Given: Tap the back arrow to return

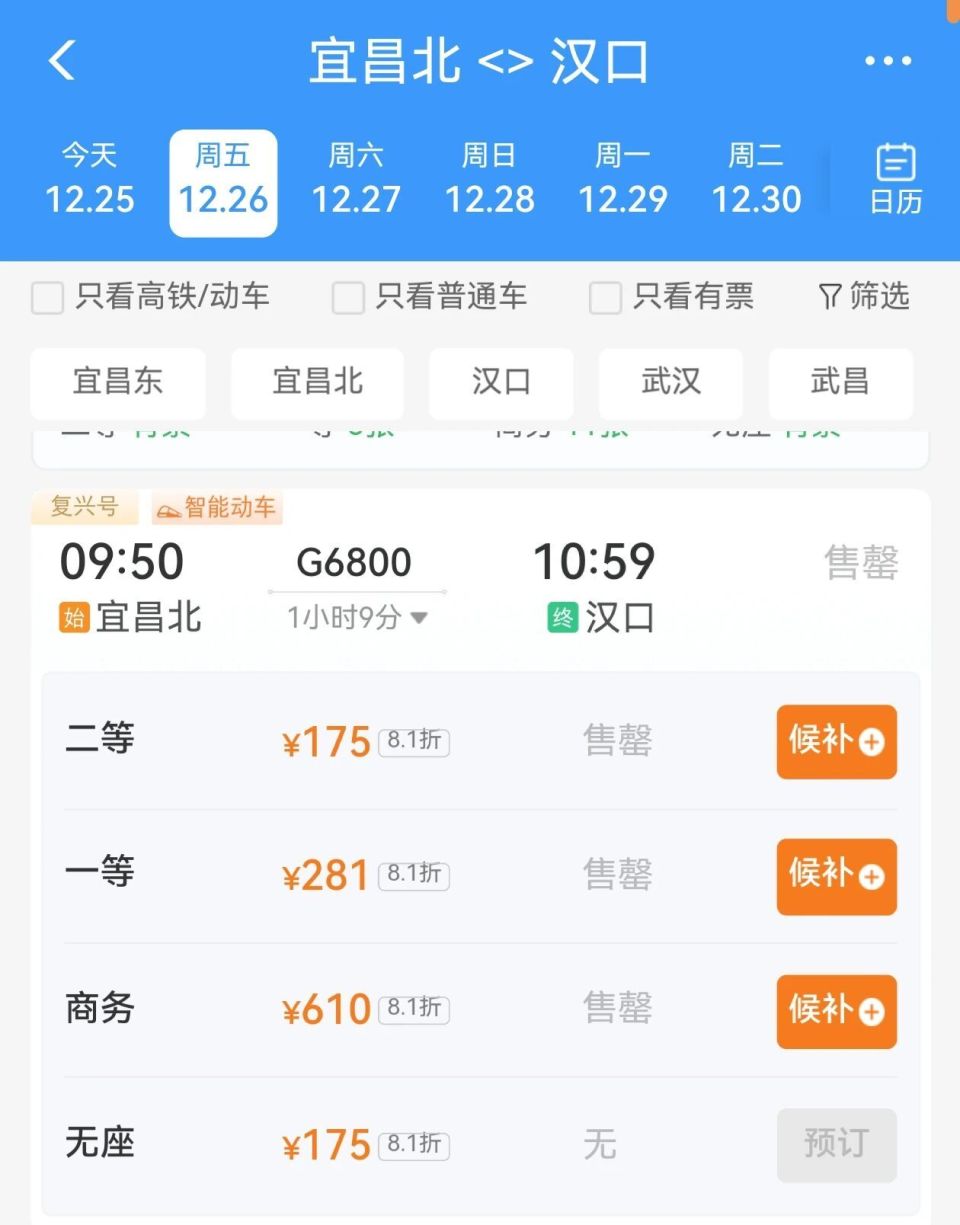Looking at the screenshot, I should click(62, 60).
